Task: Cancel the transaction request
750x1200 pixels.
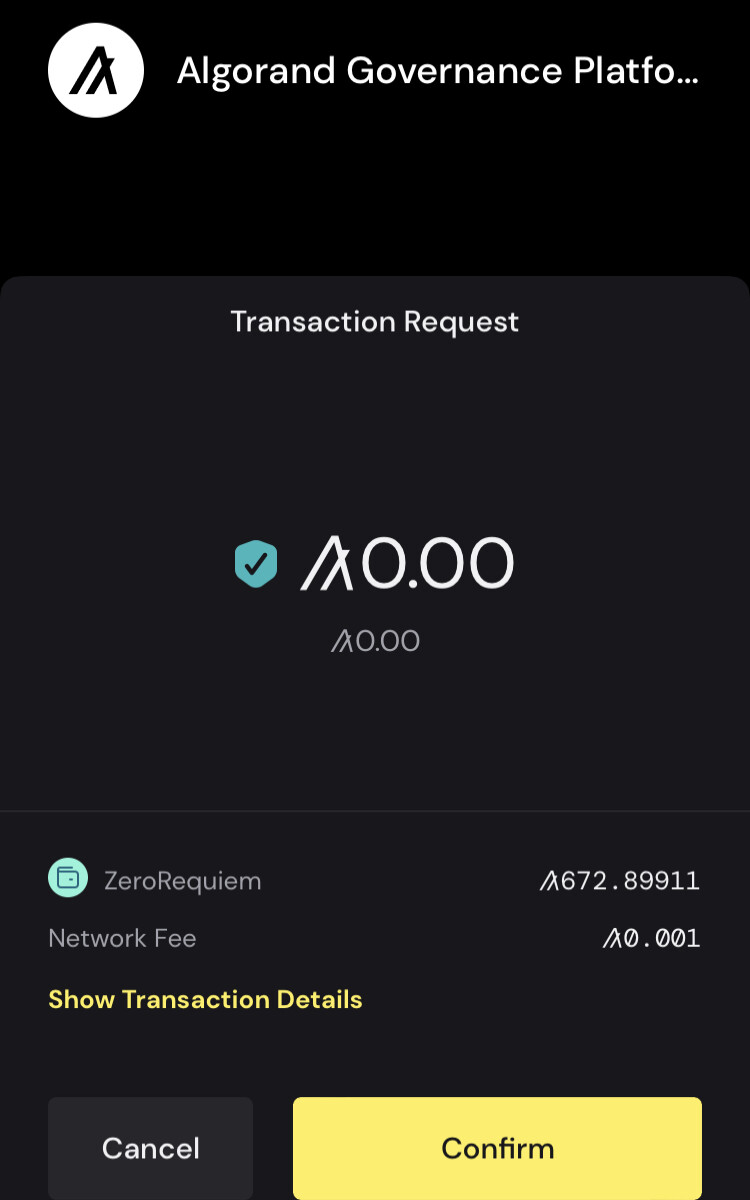Action: coord(150,1147)
